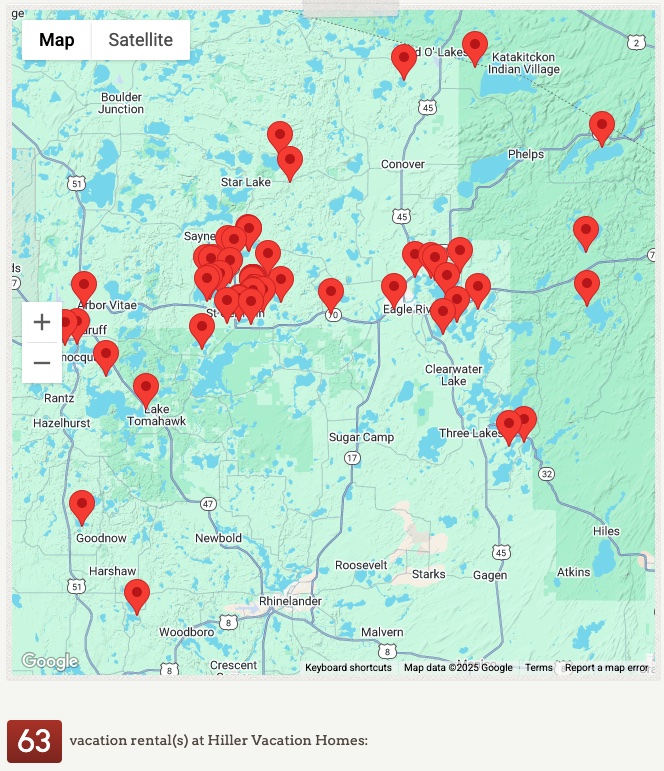Image resolution: width=664 pixels, height=771 pixels.
Task: Zoom out of the map
Action: click(42, 362)
